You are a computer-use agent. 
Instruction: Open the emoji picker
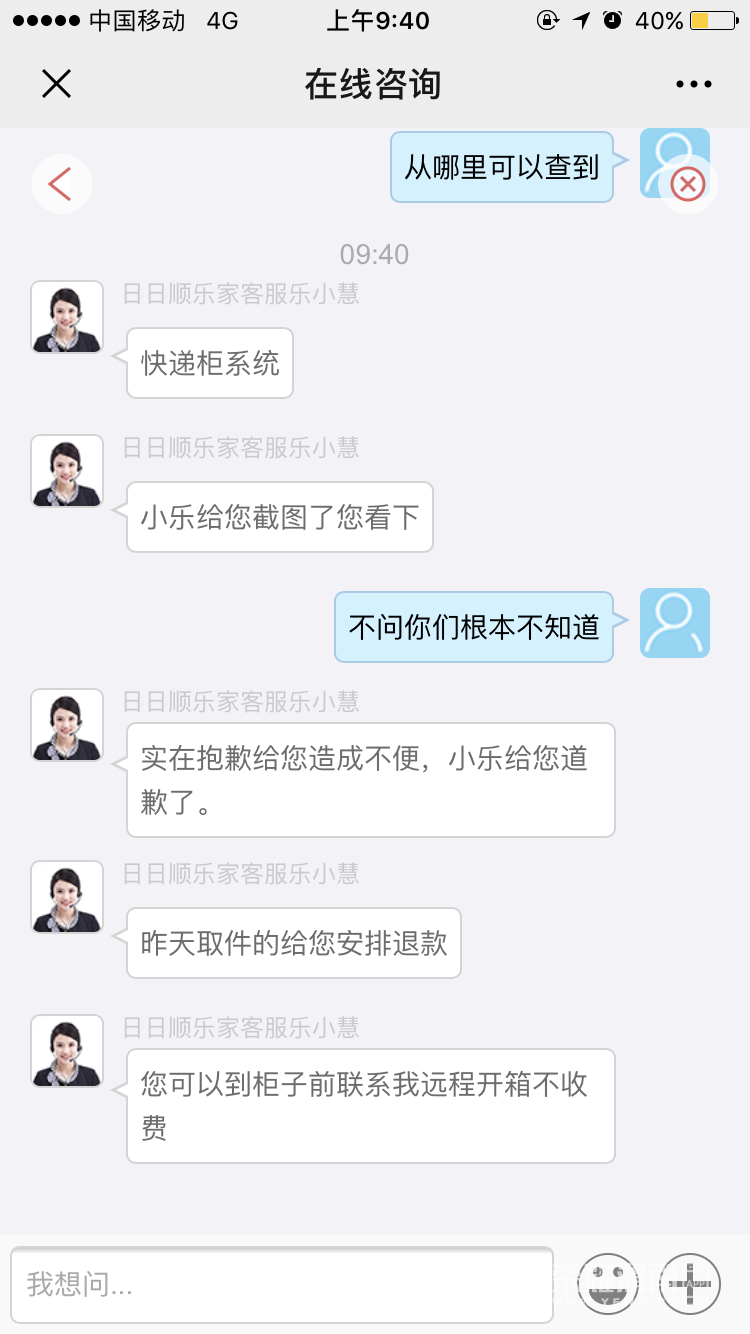coord(608,1283)
